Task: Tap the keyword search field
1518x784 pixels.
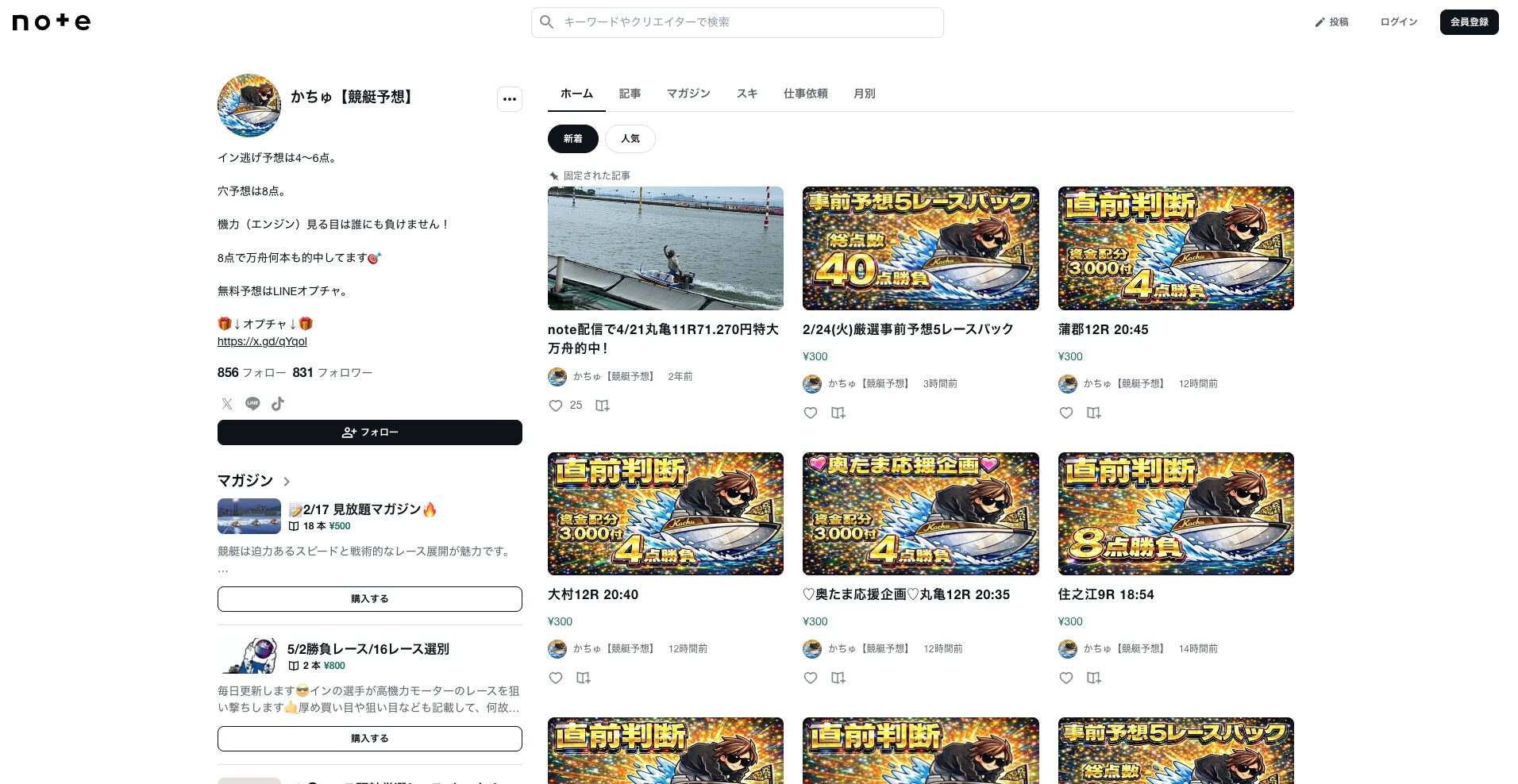Action: pyautogui.click(x=737, y=22)
